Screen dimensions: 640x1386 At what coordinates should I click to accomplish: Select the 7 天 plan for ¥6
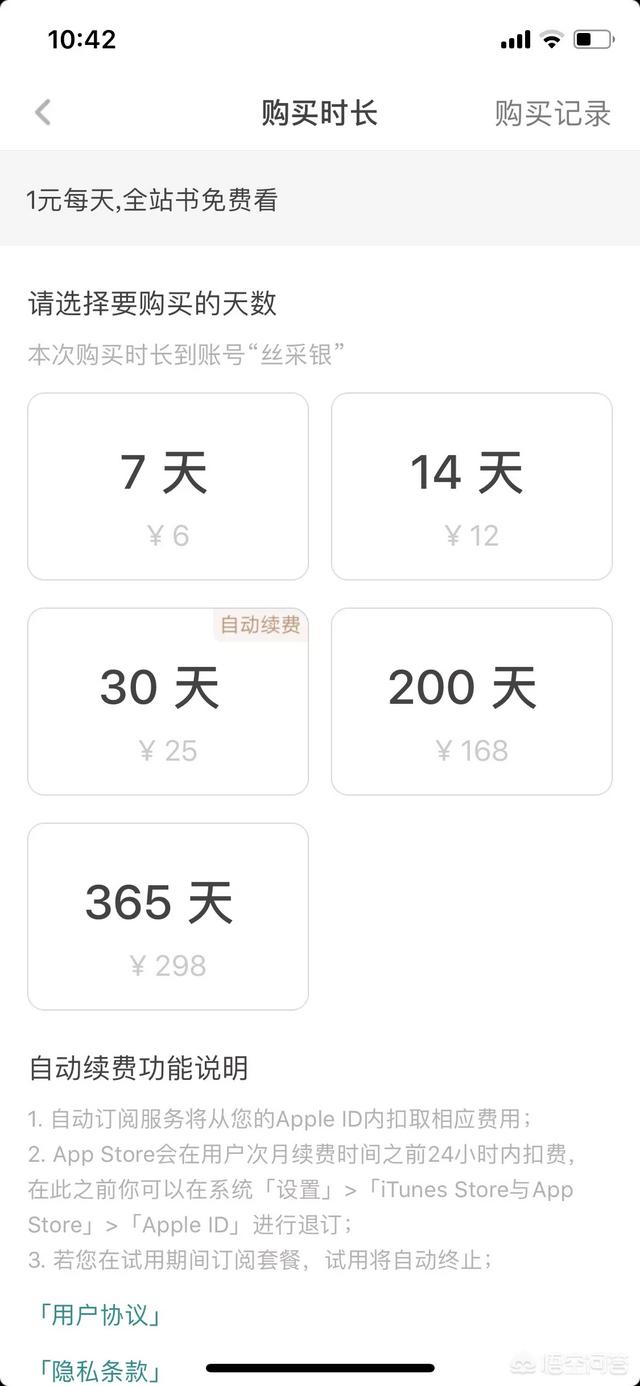point(168,486)
